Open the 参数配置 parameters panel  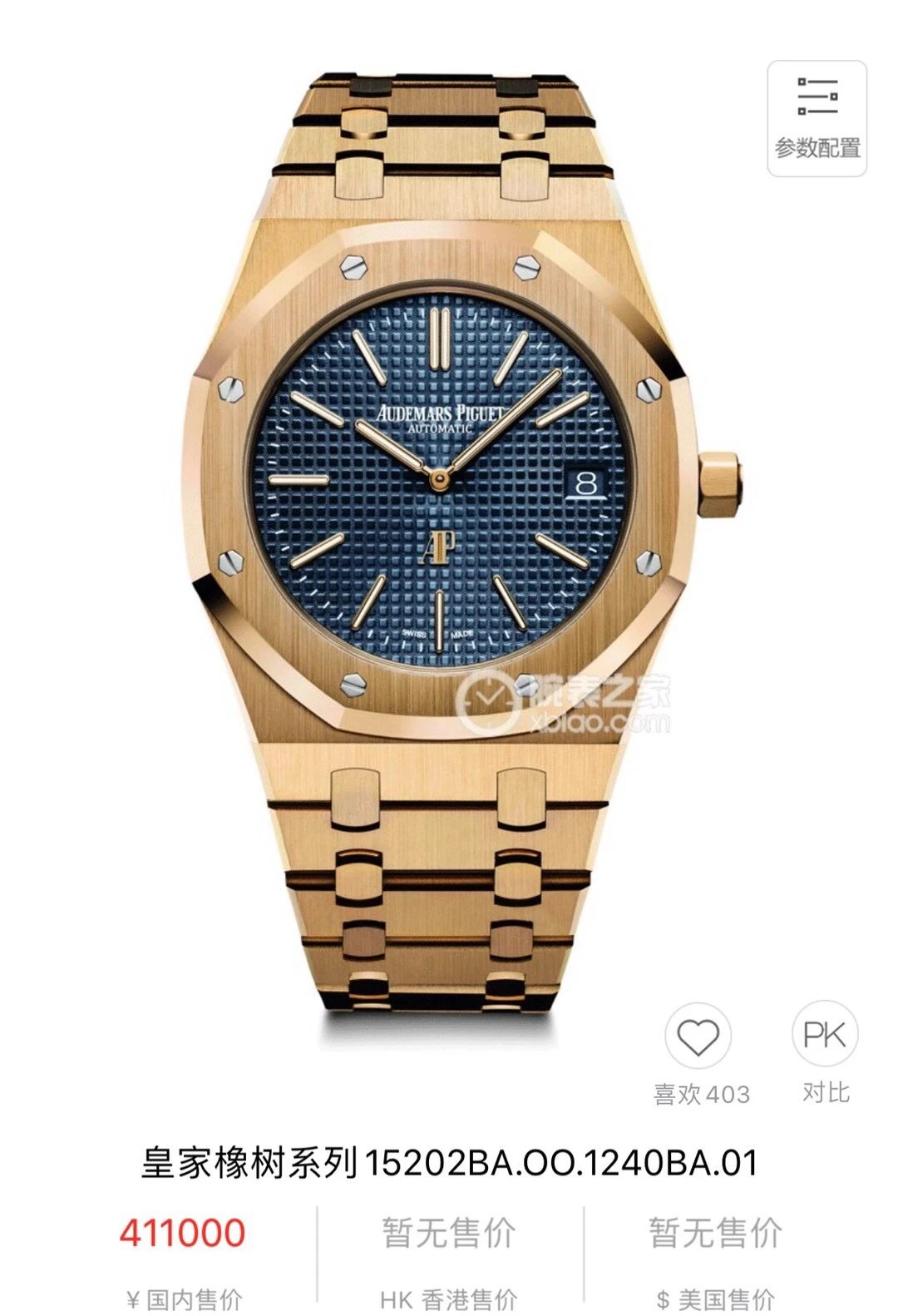(817, 118)
